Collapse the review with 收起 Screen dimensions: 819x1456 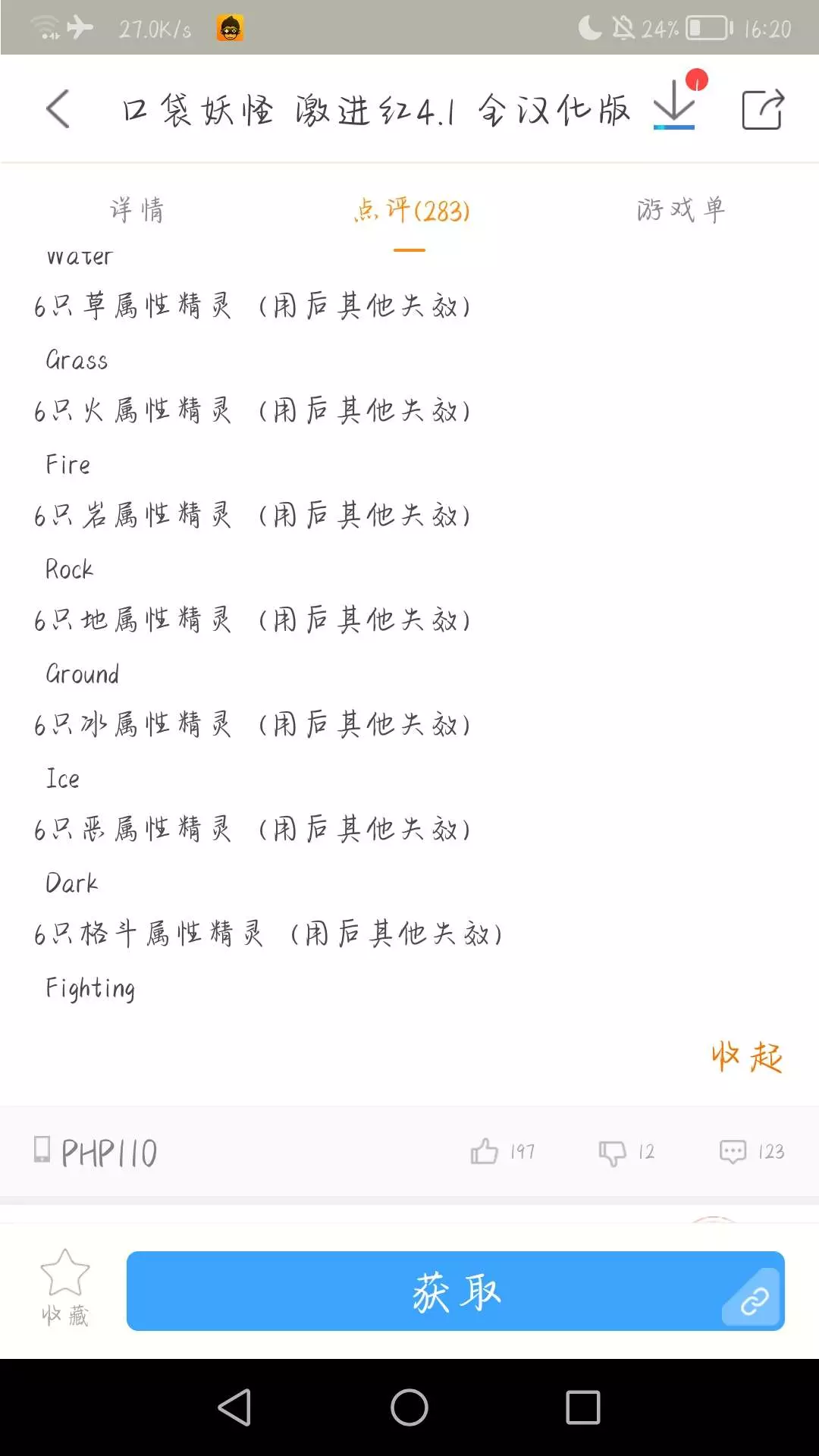pos(746,1056)
